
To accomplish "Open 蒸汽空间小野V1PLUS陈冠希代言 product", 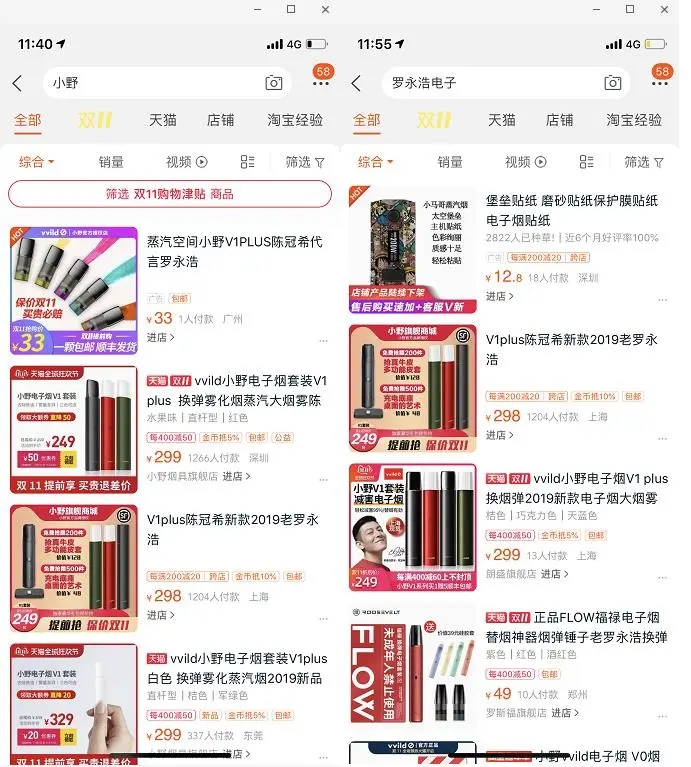I will tap(235, 251).
